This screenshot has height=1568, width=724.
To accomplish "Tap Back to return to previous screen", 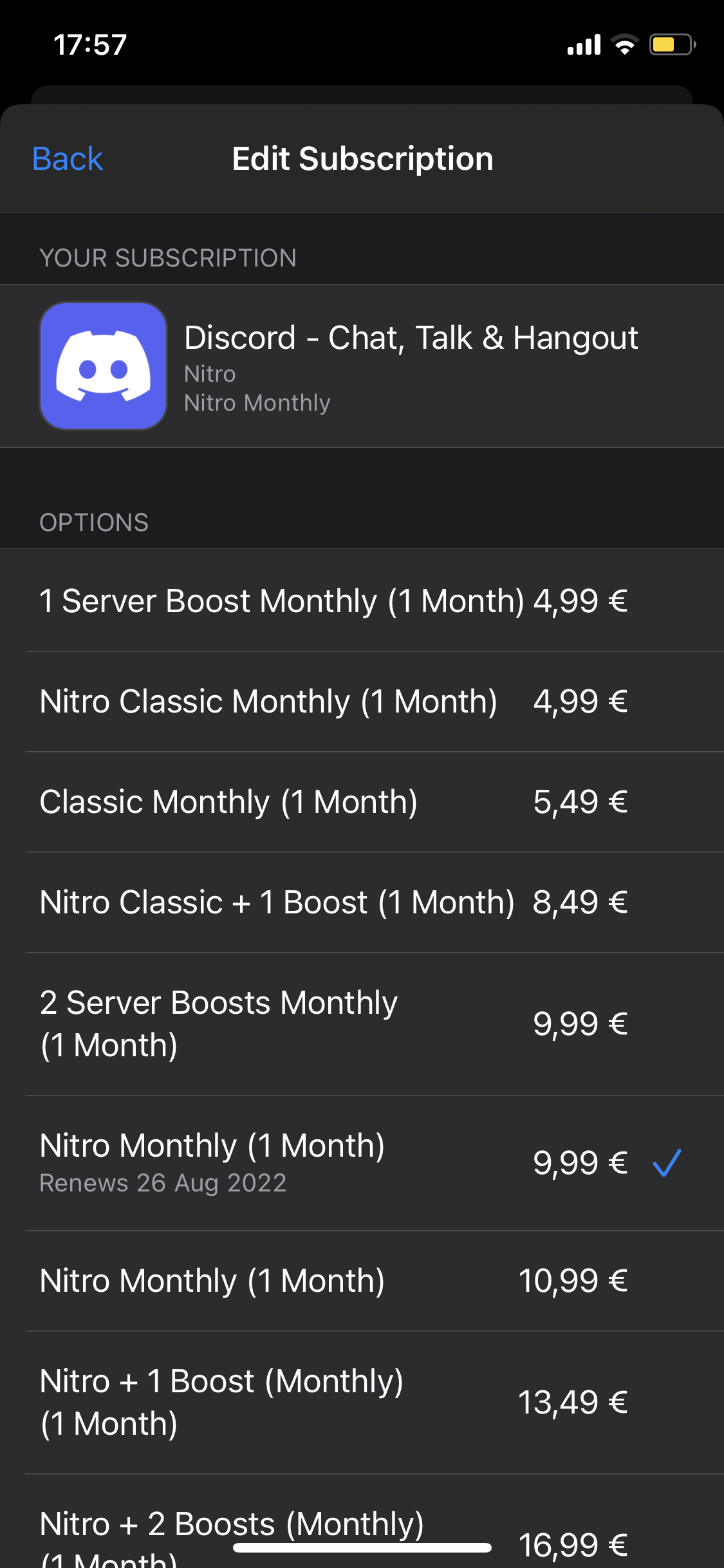I will click(67, 158).
